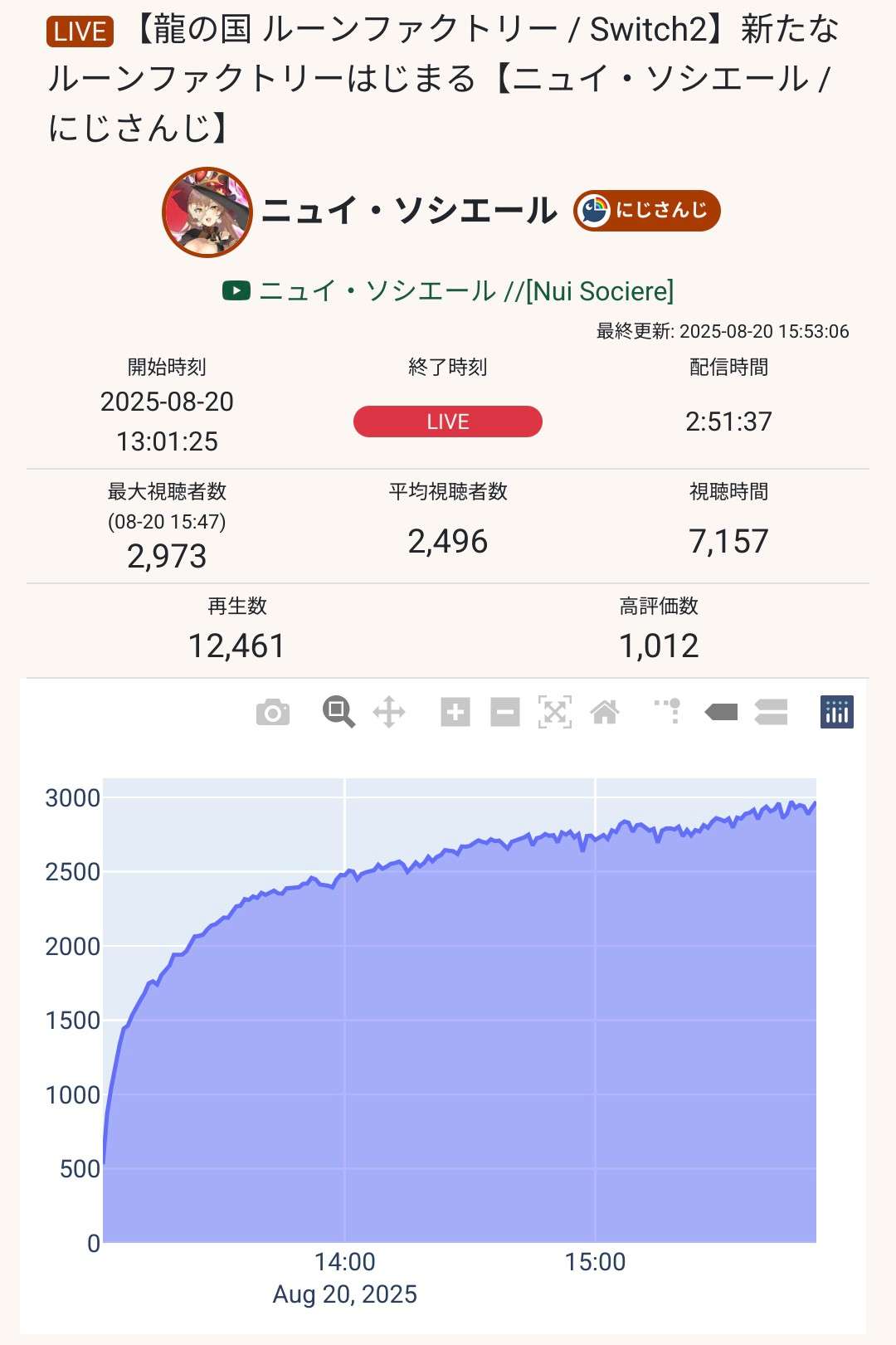Zoom out on the viewer graph

504,712
